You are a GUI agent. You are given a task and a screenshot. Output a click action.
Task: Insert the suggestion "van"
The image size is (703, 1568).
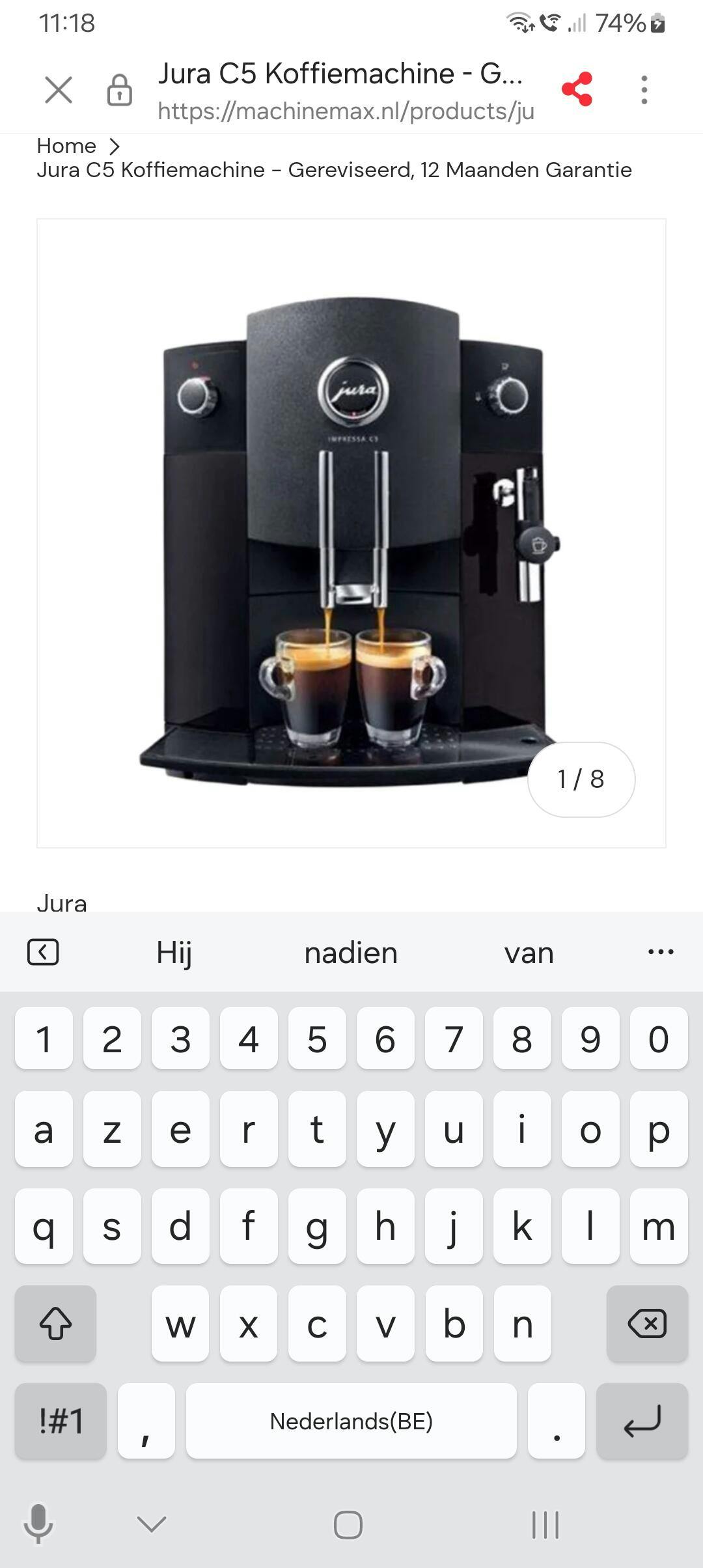529,953
